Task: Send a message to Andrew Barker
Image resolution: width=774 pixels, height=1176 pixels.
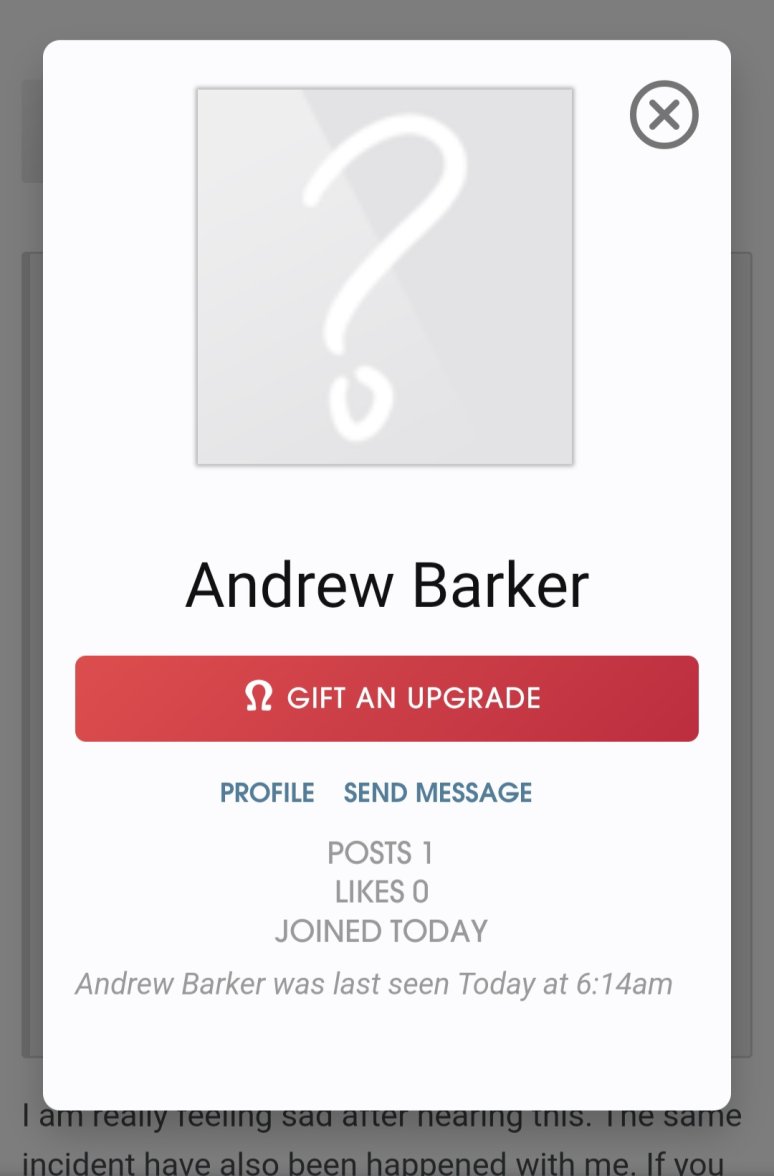Action: [437, 793]
